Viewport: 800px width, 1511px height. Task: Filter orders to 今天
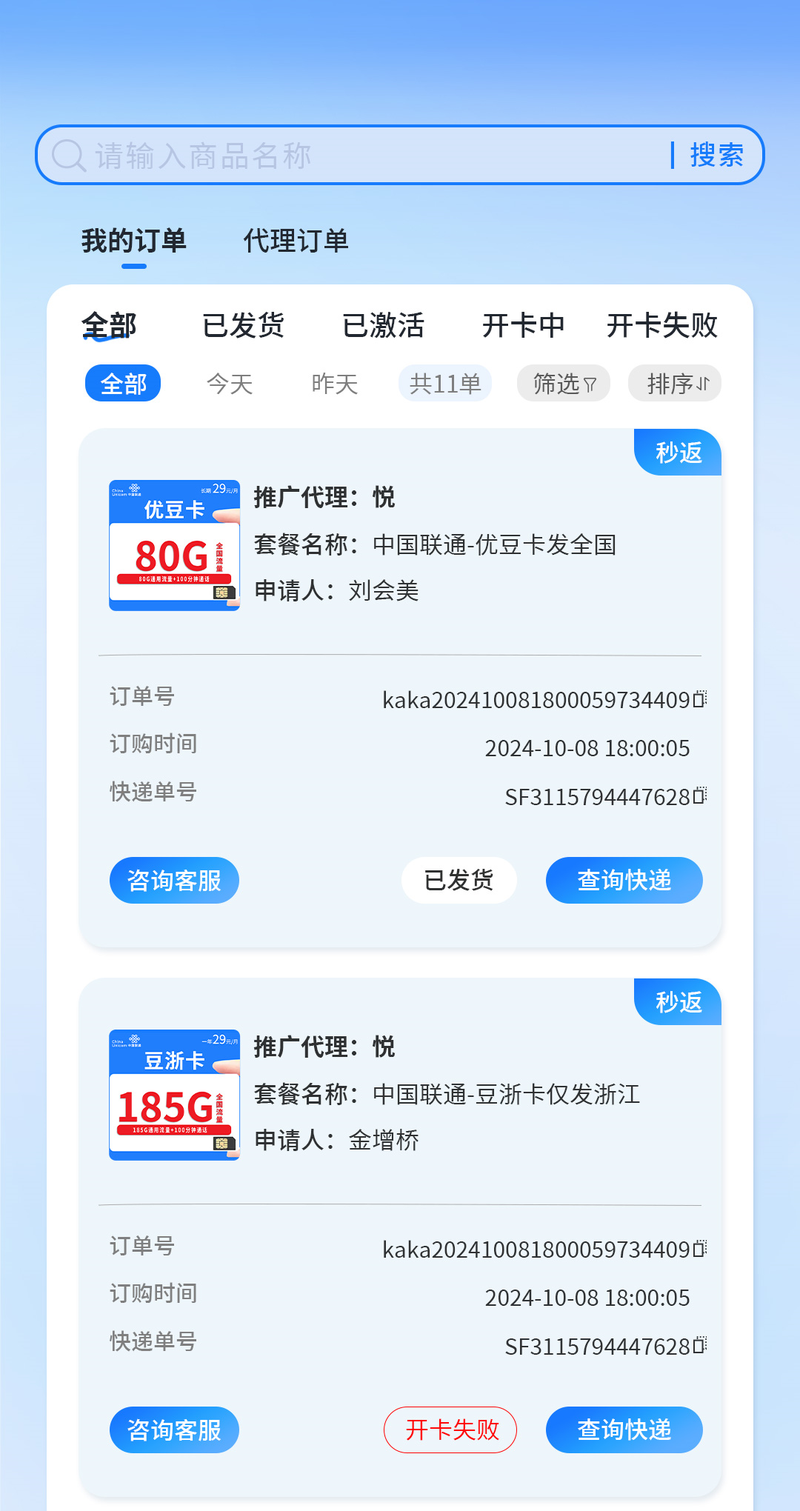(230, 384)
